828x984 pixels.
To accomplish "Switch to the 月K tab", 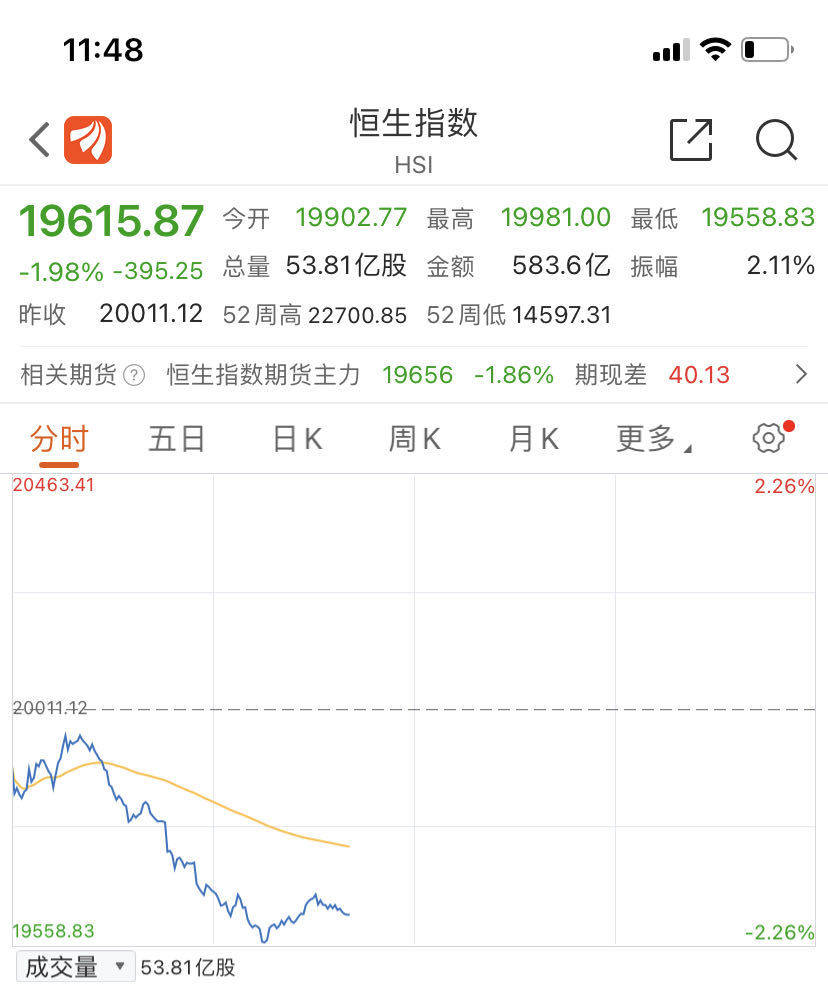I will [534, 439].
